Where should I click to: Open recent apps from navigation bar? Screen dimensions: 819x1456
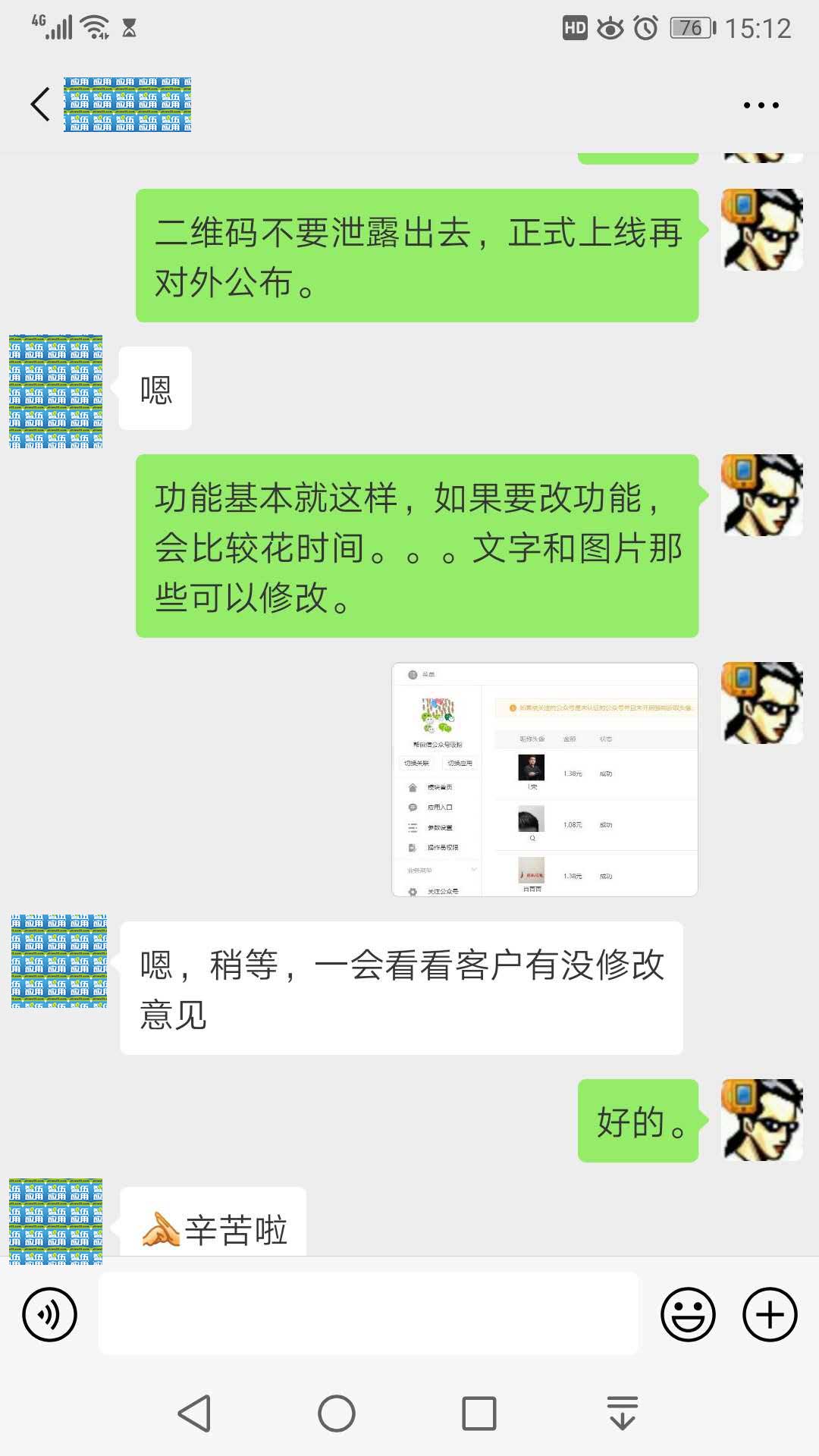pyautogui.click(x=479, y=1414)
